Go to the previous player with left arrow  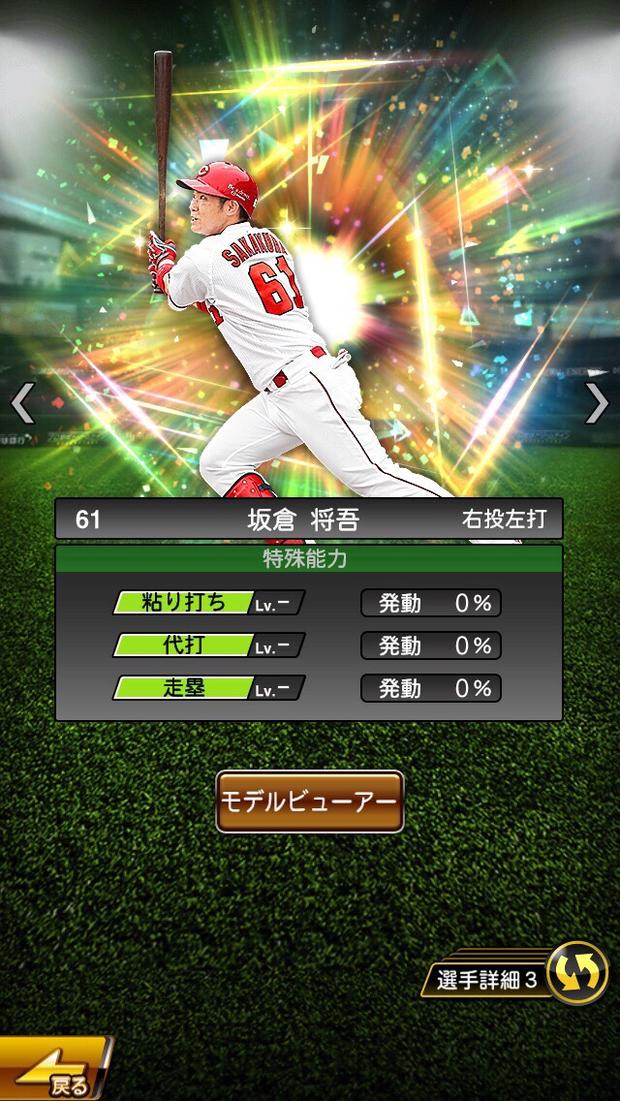[x=22, y=404]
